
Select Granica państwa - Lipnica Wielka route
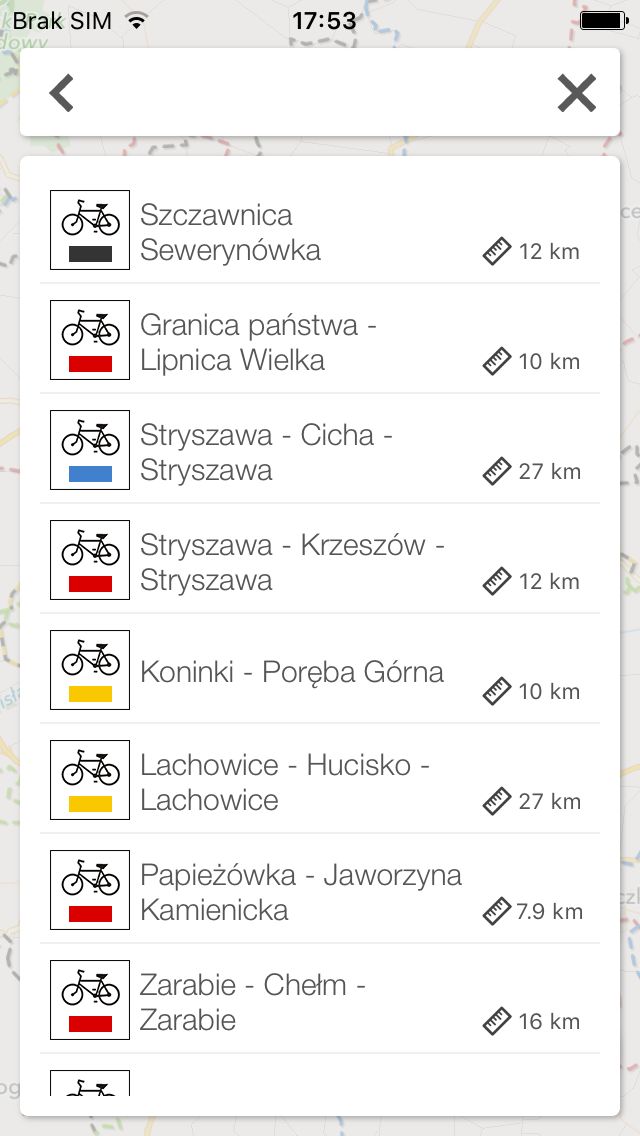point(320,339)
